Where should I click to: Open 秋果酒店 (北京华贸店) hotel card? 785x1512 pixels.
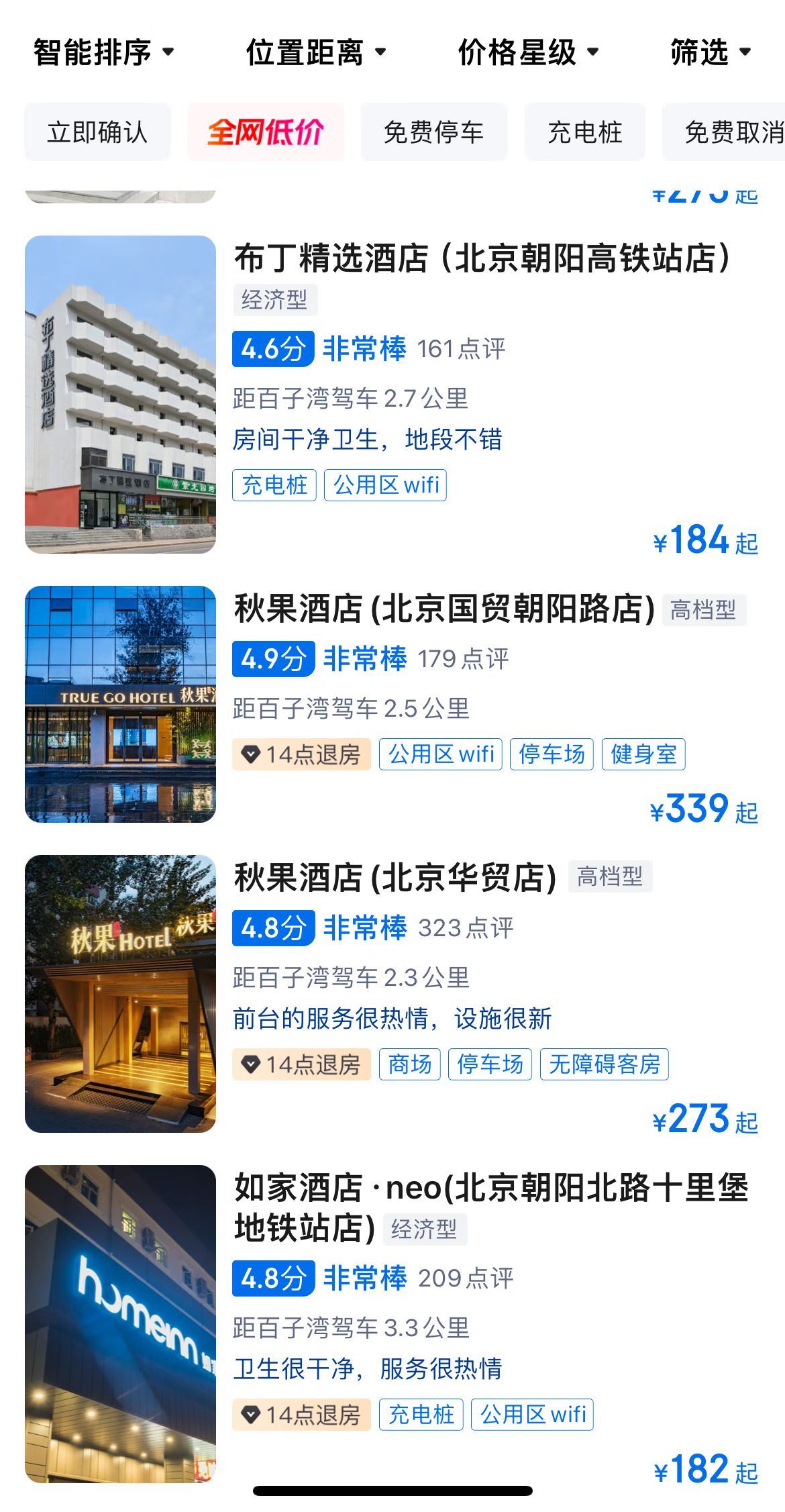click(392, 994)
